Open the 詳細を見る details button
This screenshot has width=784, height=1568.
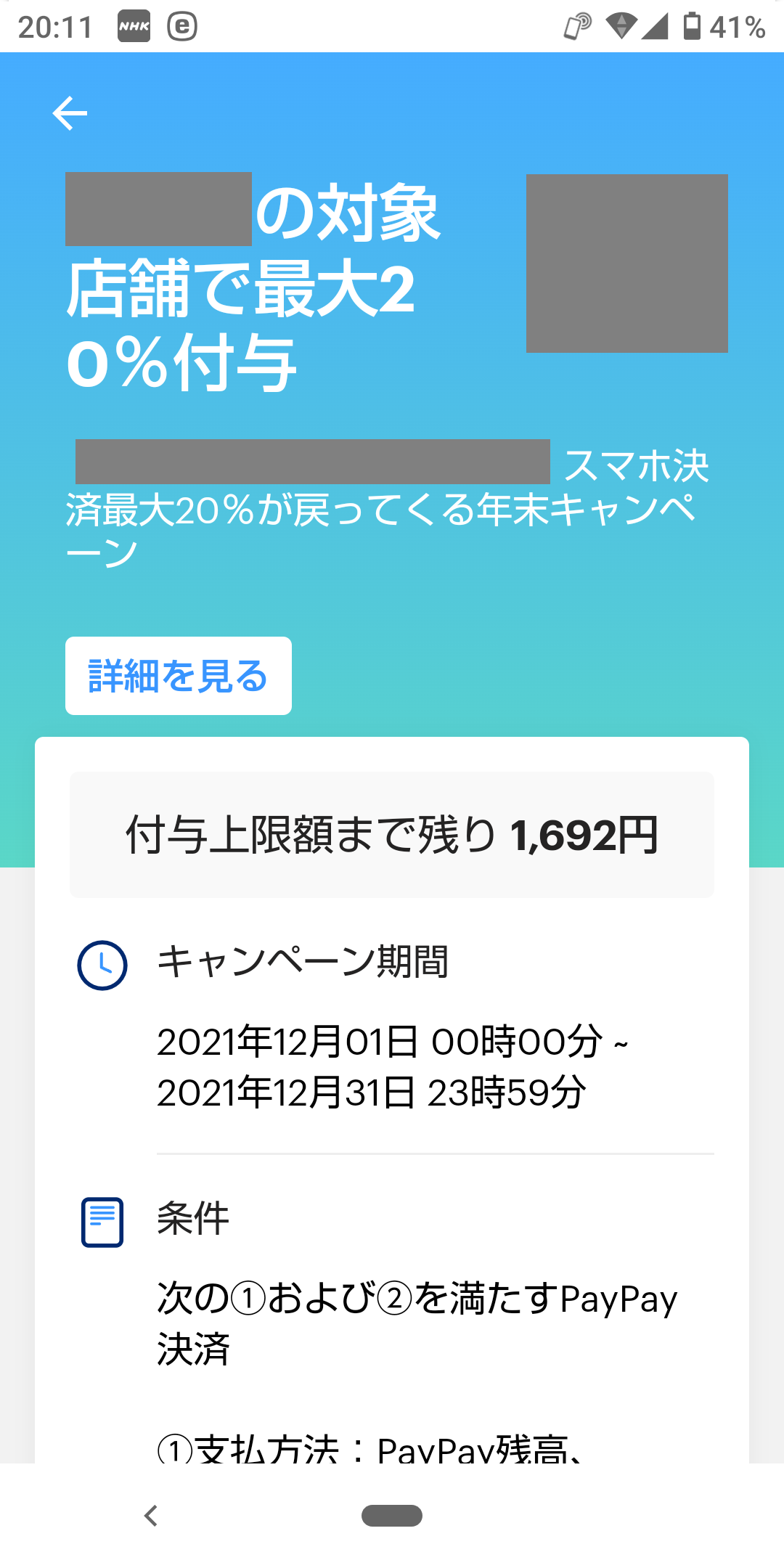point(178,676)
